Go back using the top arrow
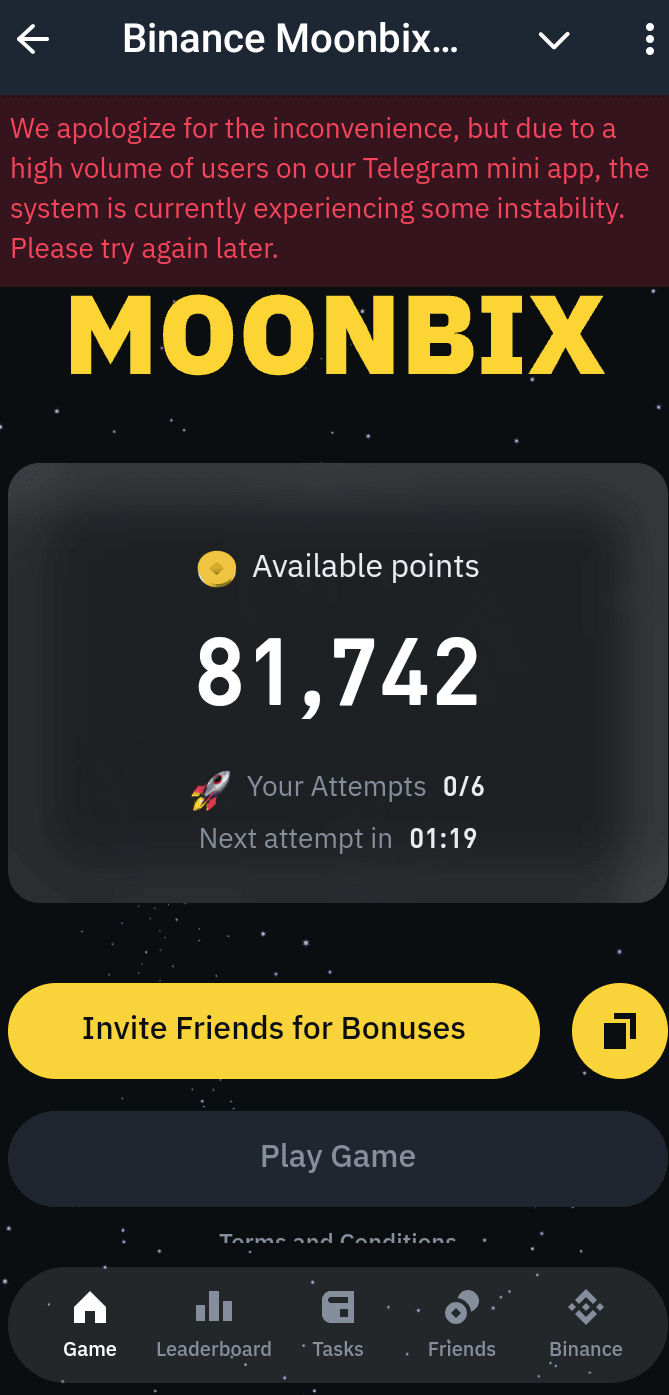Screen dimensions: 669x1395 click(x=33, y=40)
